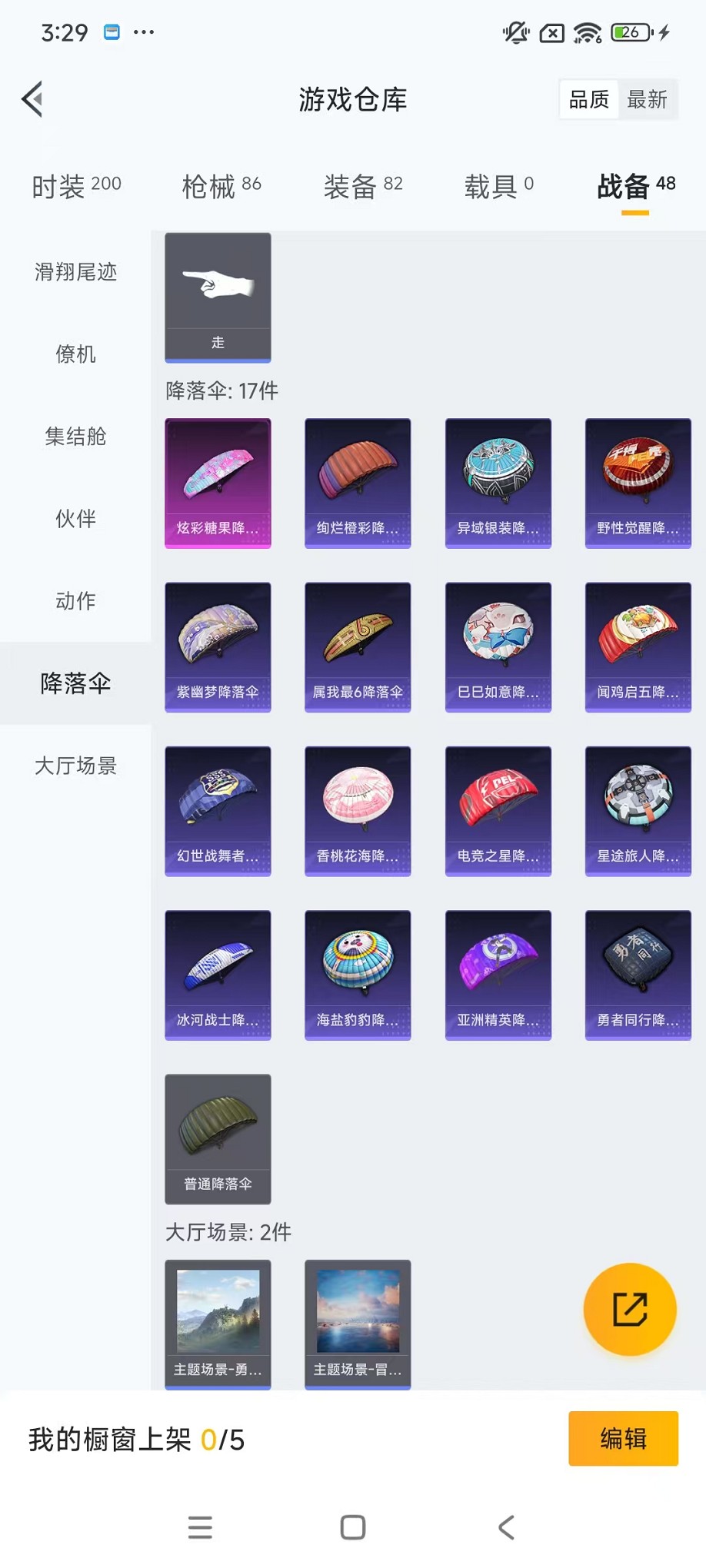This screenshot has width=706, height=1568.
Task: Go back using the Android back navigation icon
Action: 505,1527
